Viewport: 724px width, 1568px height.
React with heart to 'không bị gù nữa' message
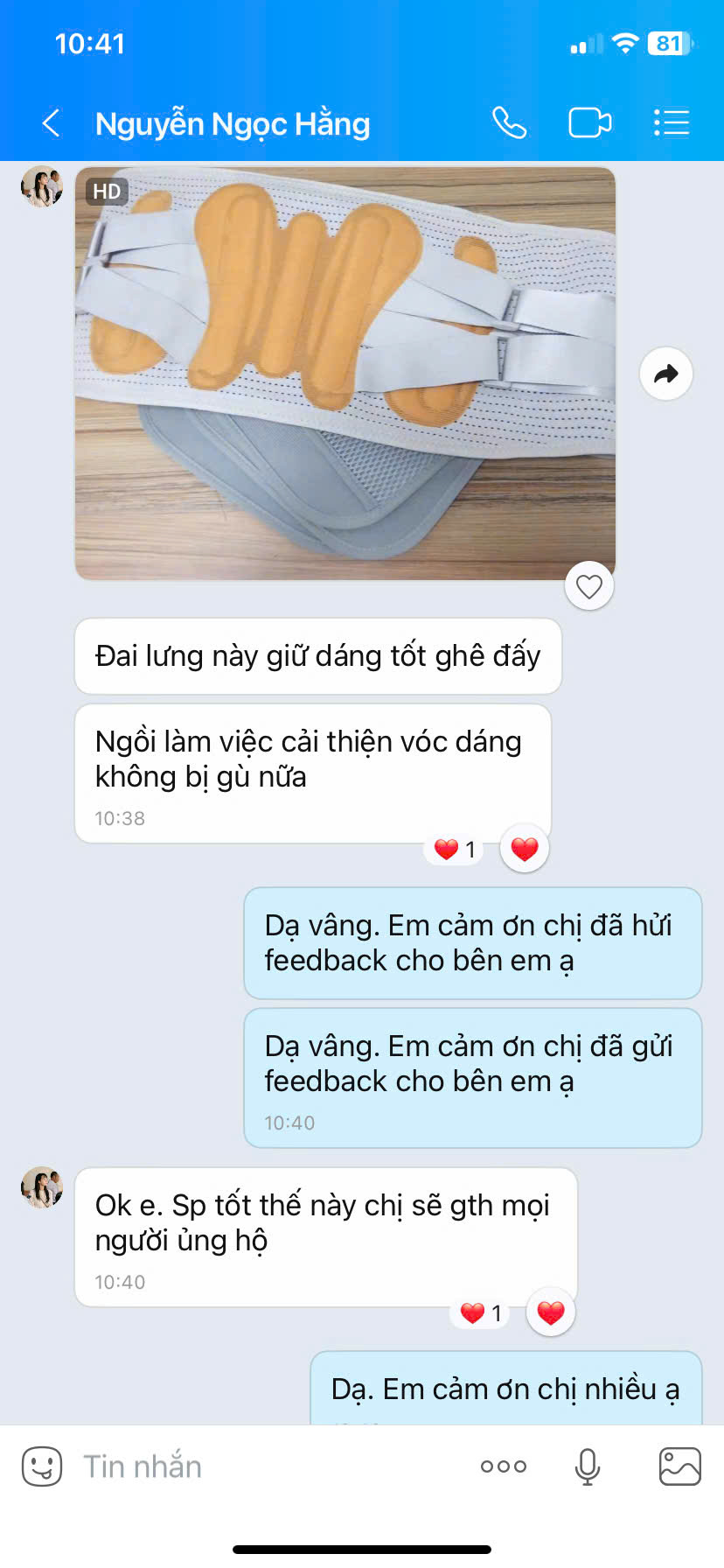[x=525, y=849]
